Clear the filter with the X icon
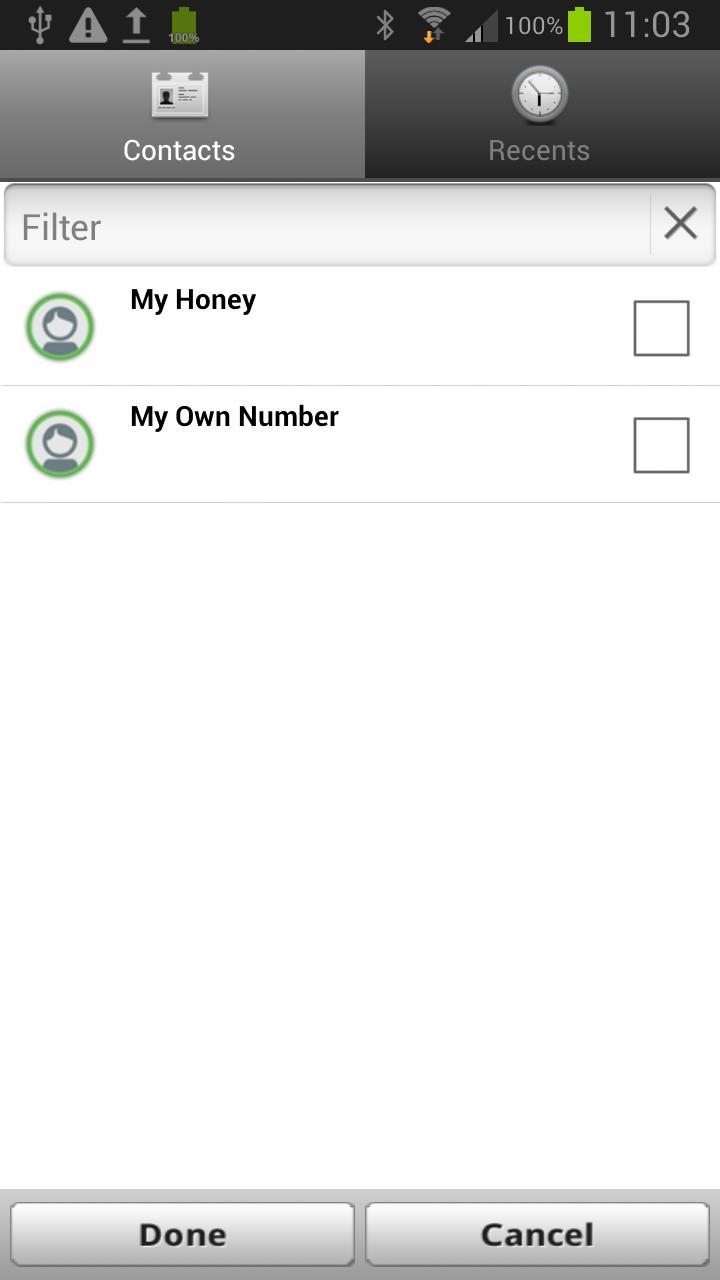720x1280 pixels. (681, 224)
